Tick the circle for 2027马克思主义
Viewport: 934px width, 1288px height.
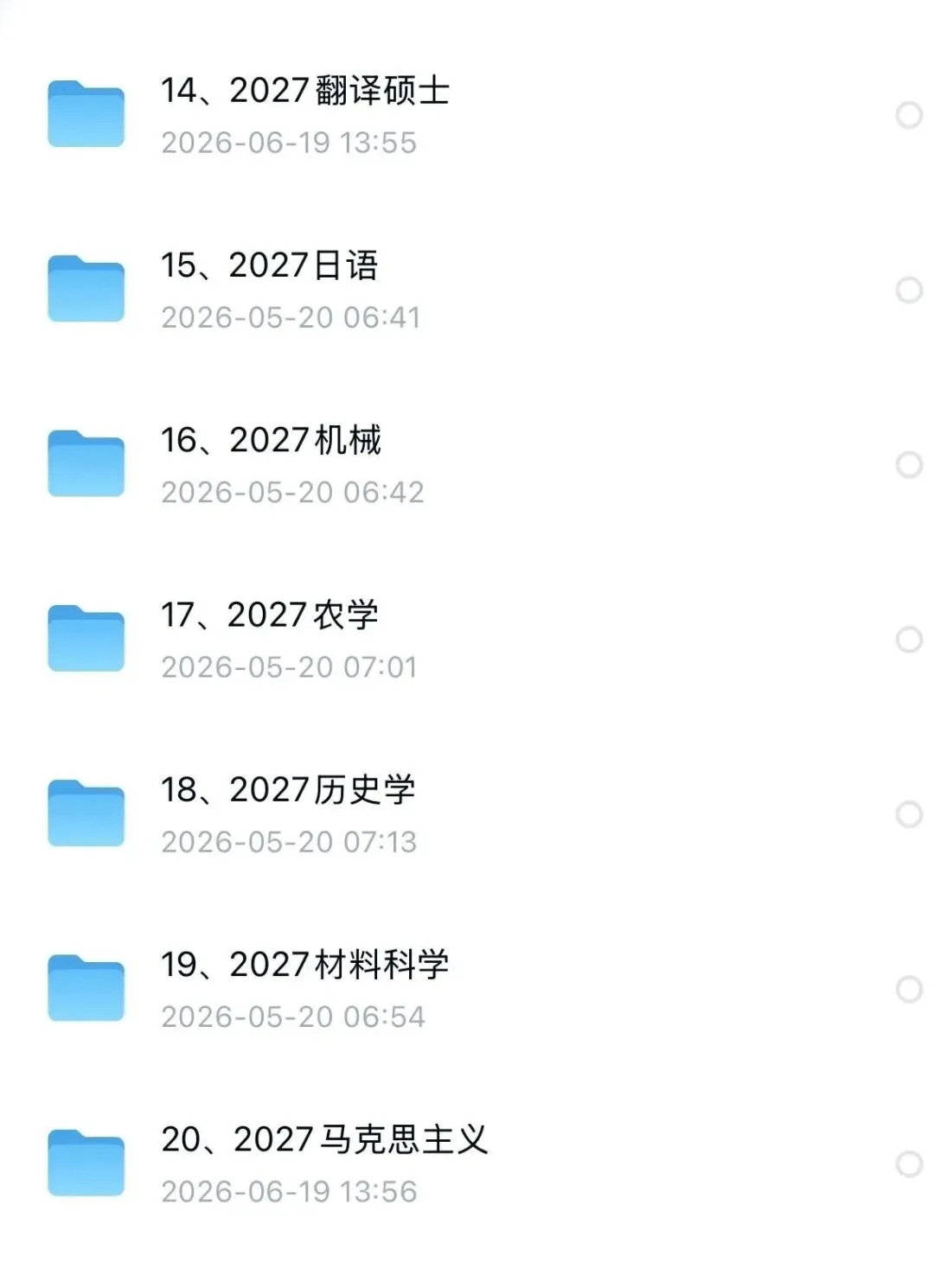tap(909, 1164)
